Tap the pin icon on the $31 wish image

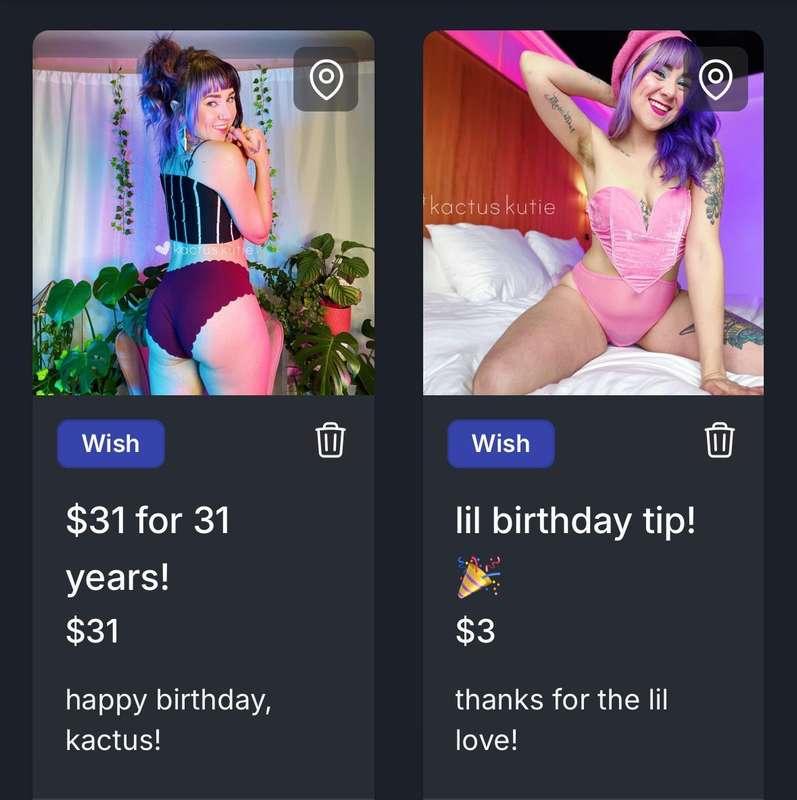coord(326,79)
